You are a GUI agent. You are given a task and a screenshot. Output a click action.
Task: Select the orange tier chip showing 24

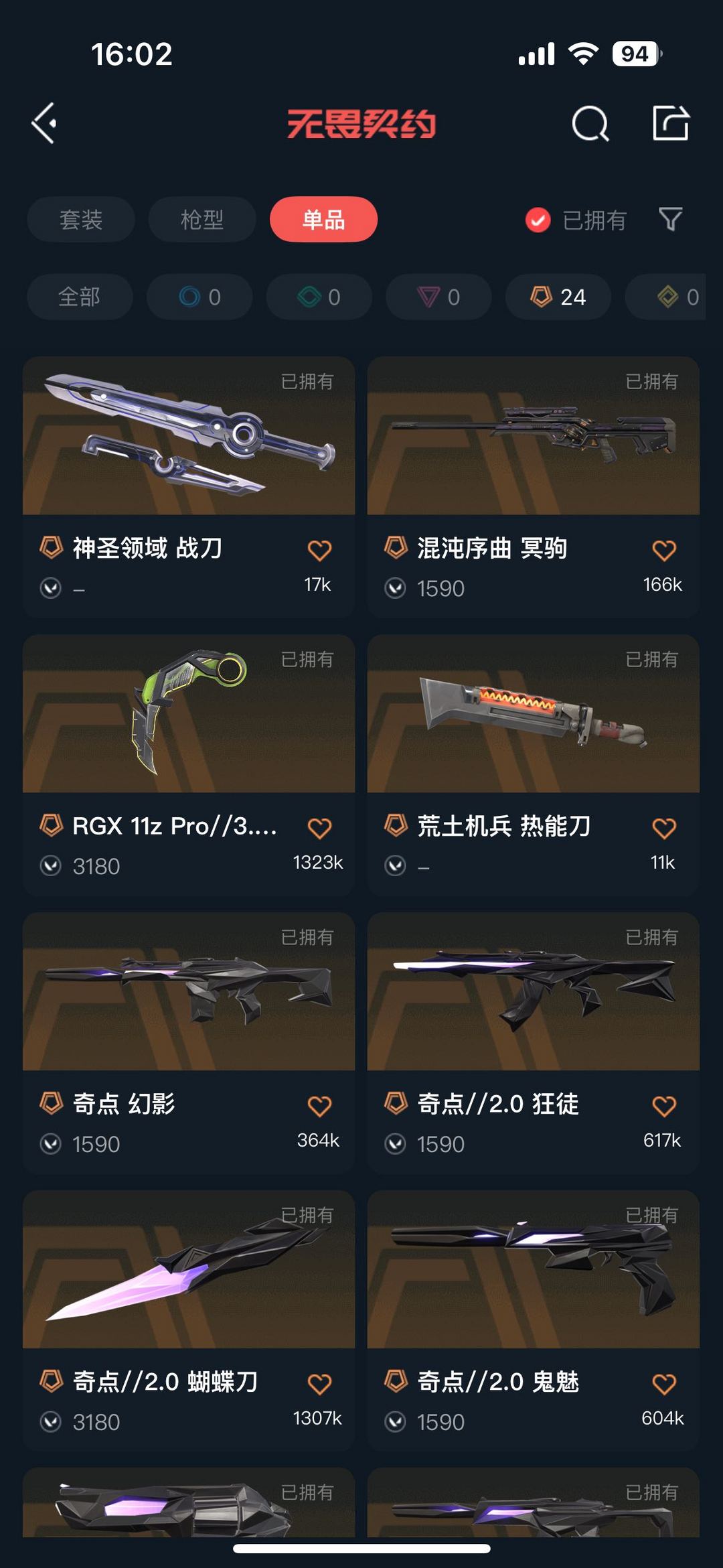click(558, 297)
